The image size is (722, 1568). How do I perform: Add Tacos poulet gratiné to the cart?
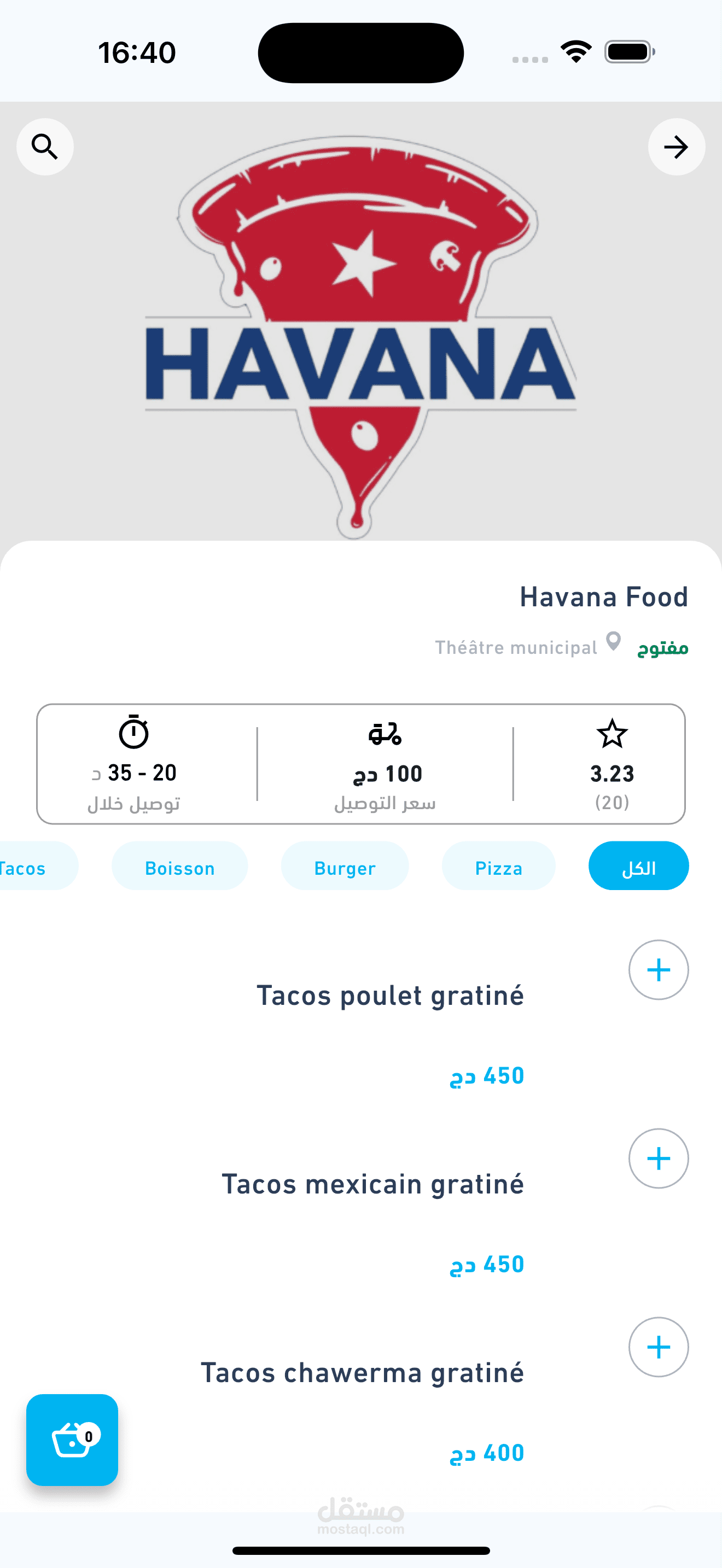(658, 970)
